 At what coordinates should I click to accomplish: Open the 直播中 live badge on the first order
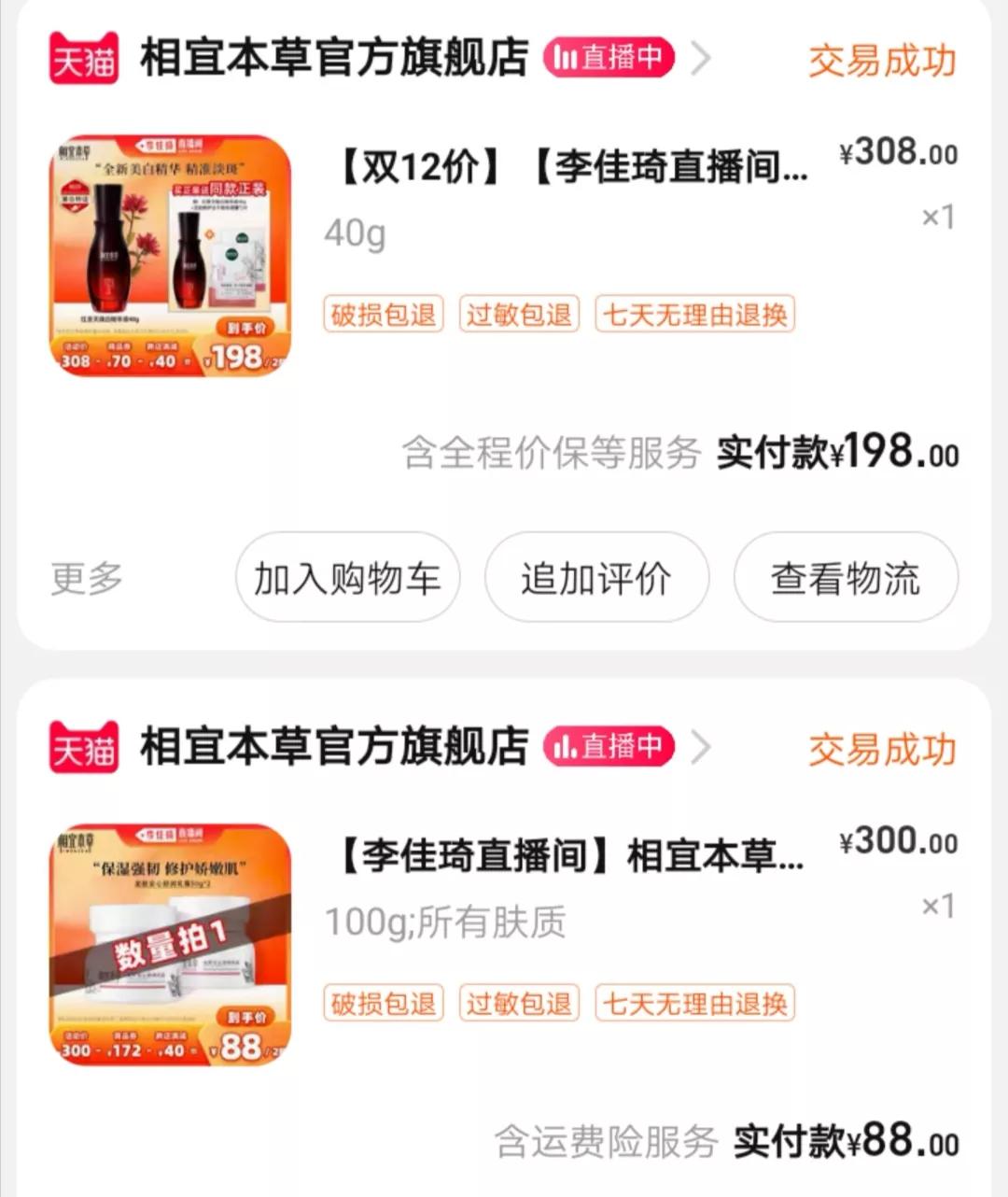(611, 58)
